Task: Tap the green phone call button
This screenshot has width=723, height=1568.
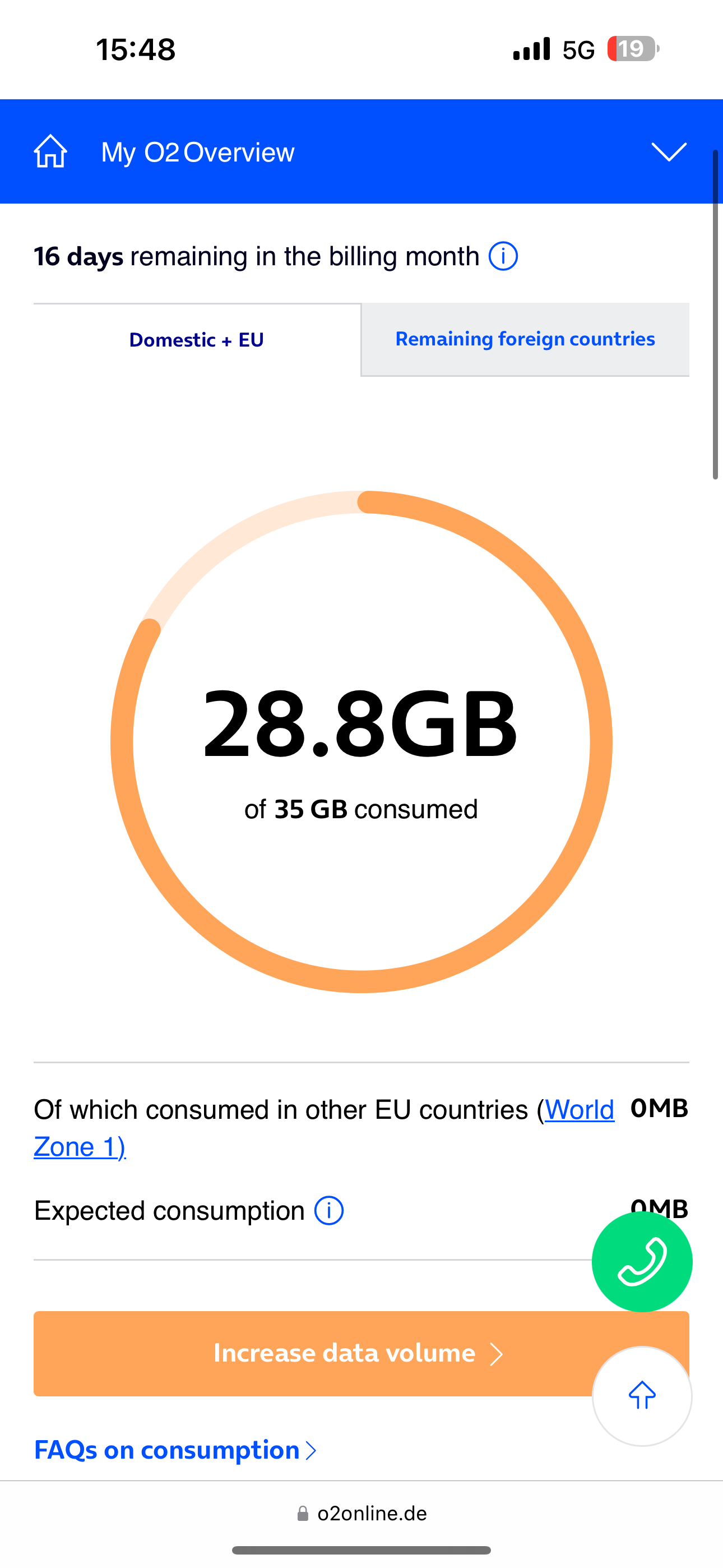Action: [642, 1261]
